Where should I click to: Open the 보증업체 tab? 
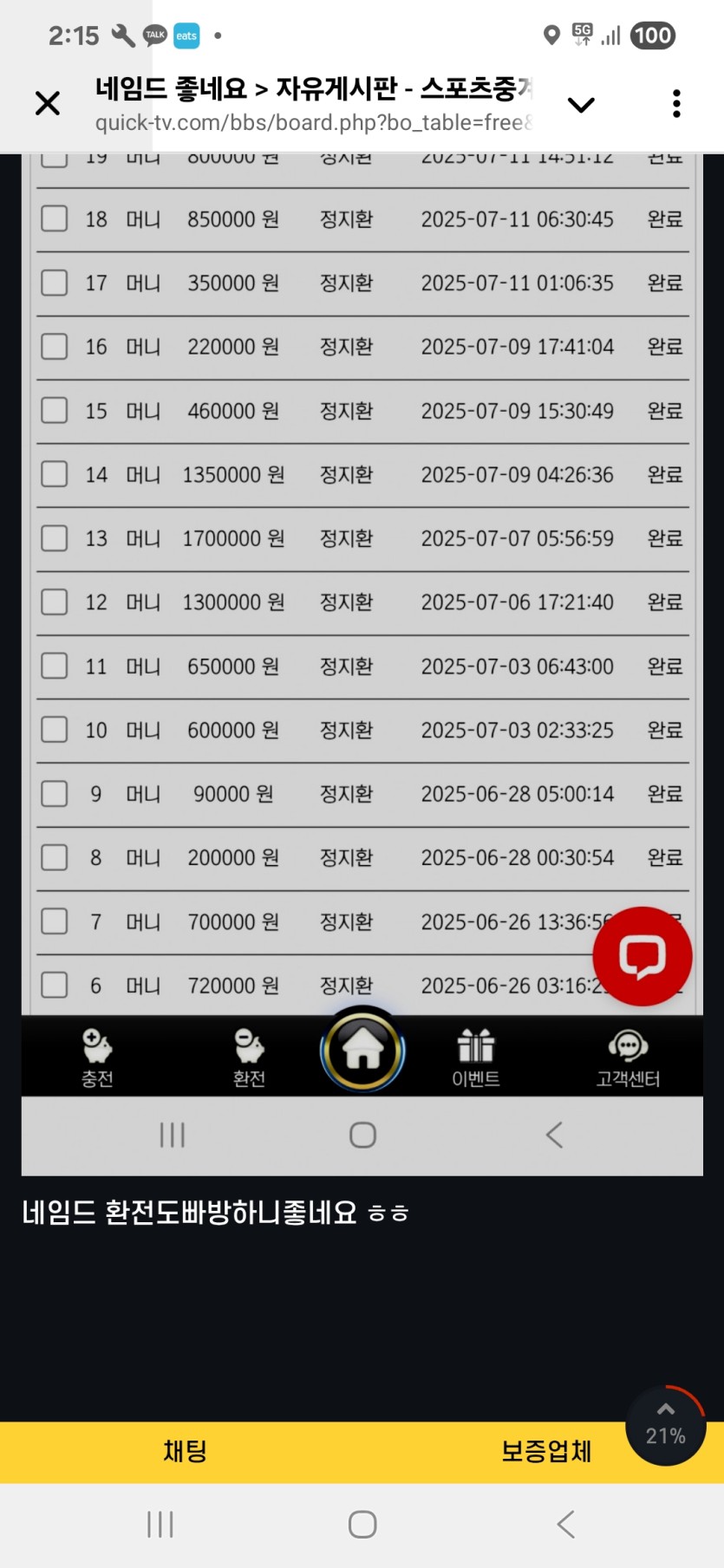(546, 1451)
